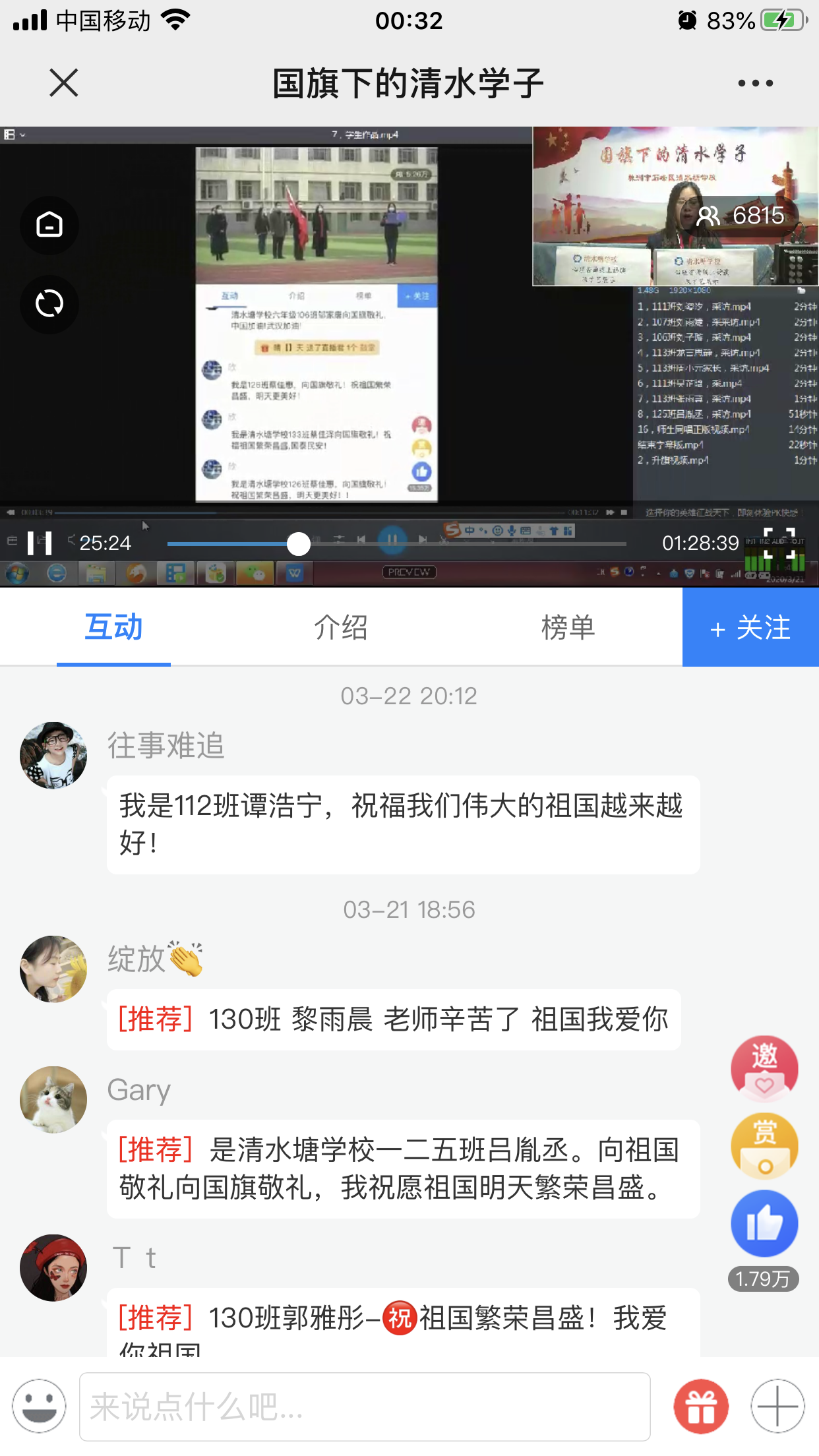The height and width of the screenshot is (1456, 819).
Task: Open the profile avatar of 往事难追
Action: (53, 755)
